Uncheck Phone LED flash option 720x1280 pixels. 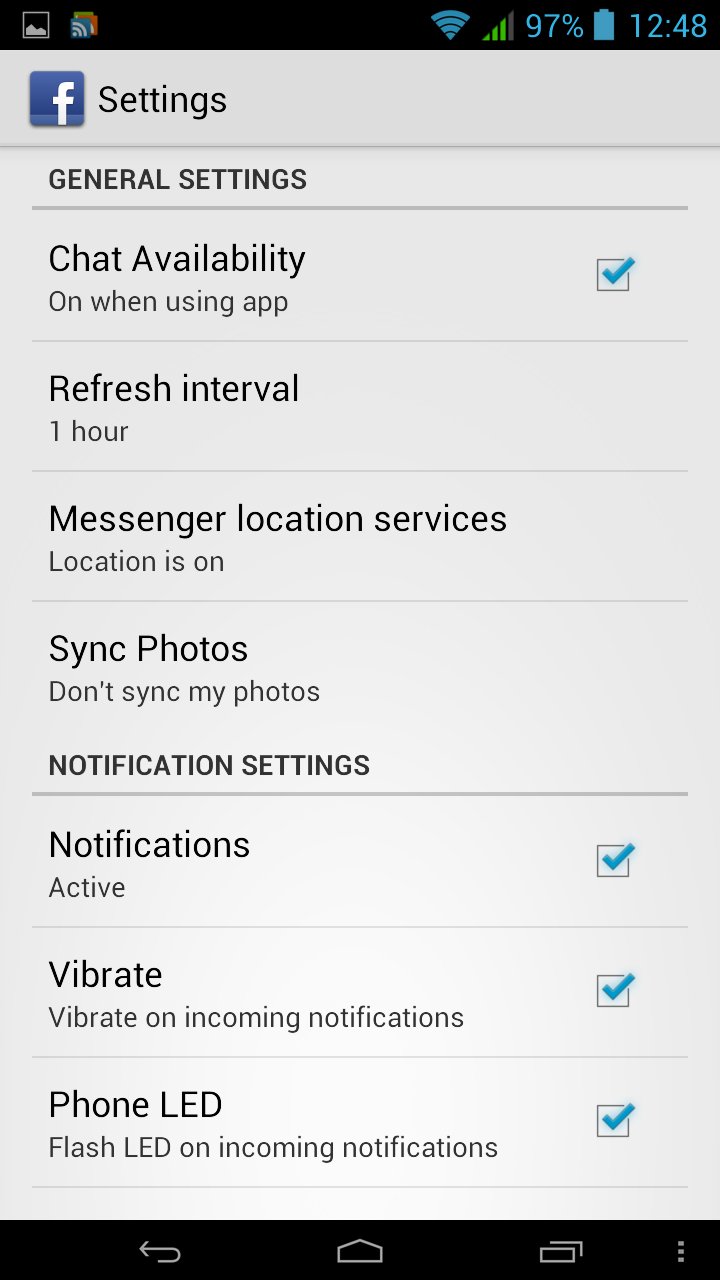613,1120
